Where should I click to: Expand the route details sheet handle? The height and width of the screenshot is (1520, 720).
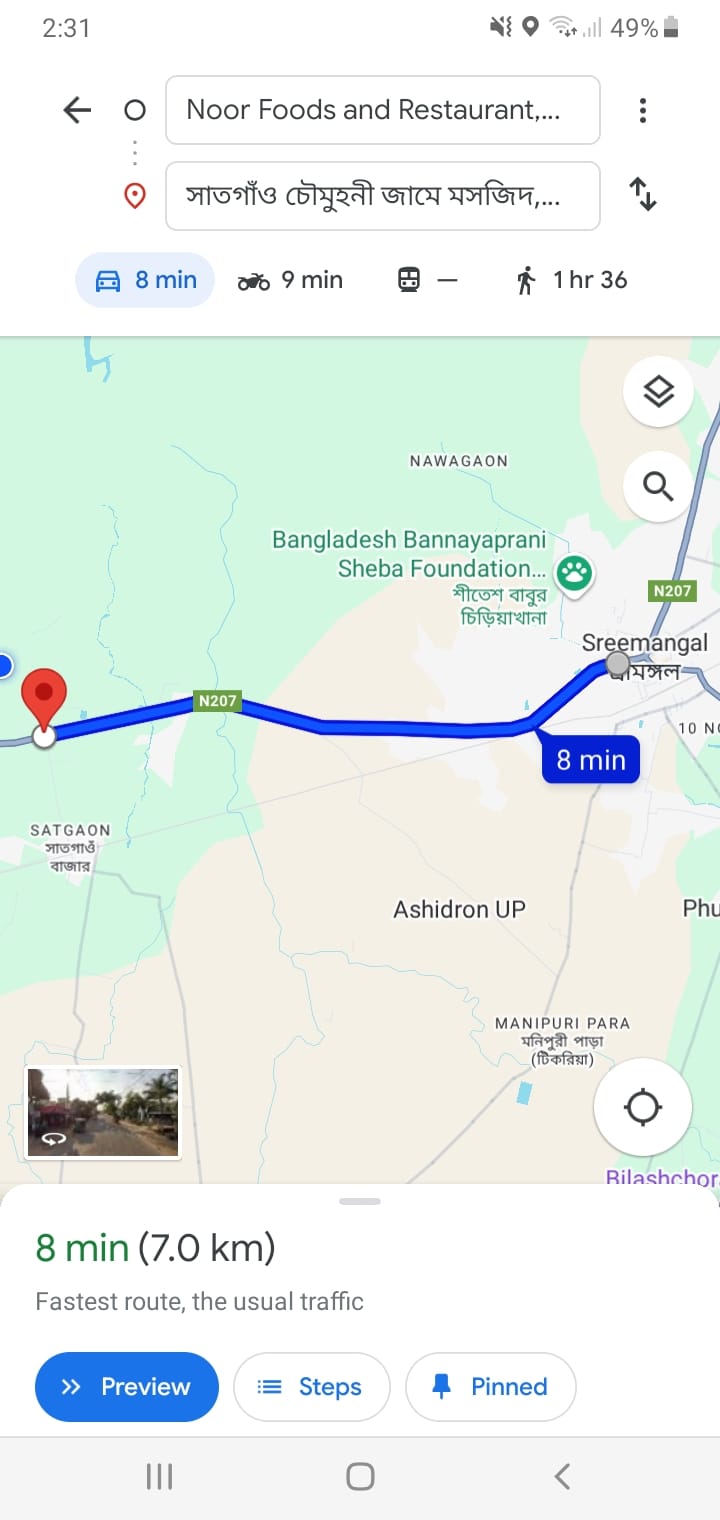[x=360, y=1201]
